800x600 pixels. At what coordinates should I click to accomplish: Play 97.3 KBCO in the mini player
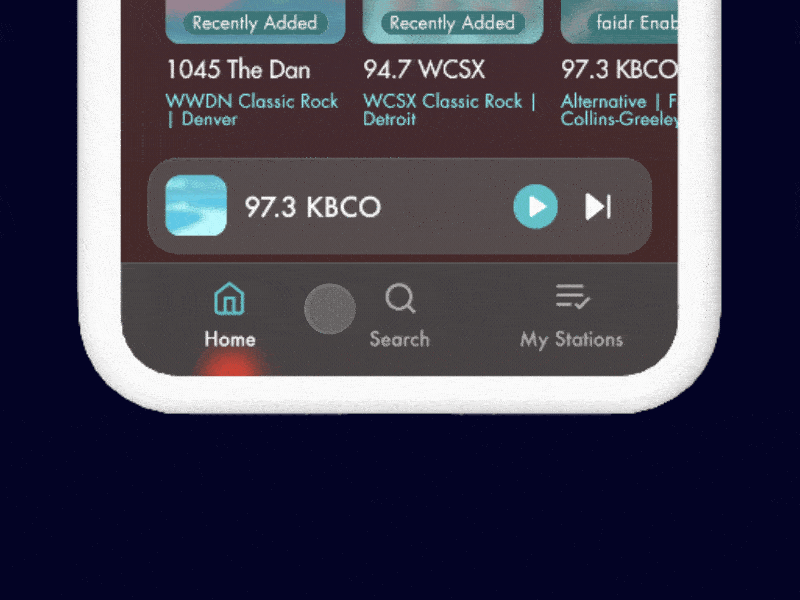(535, 207)
